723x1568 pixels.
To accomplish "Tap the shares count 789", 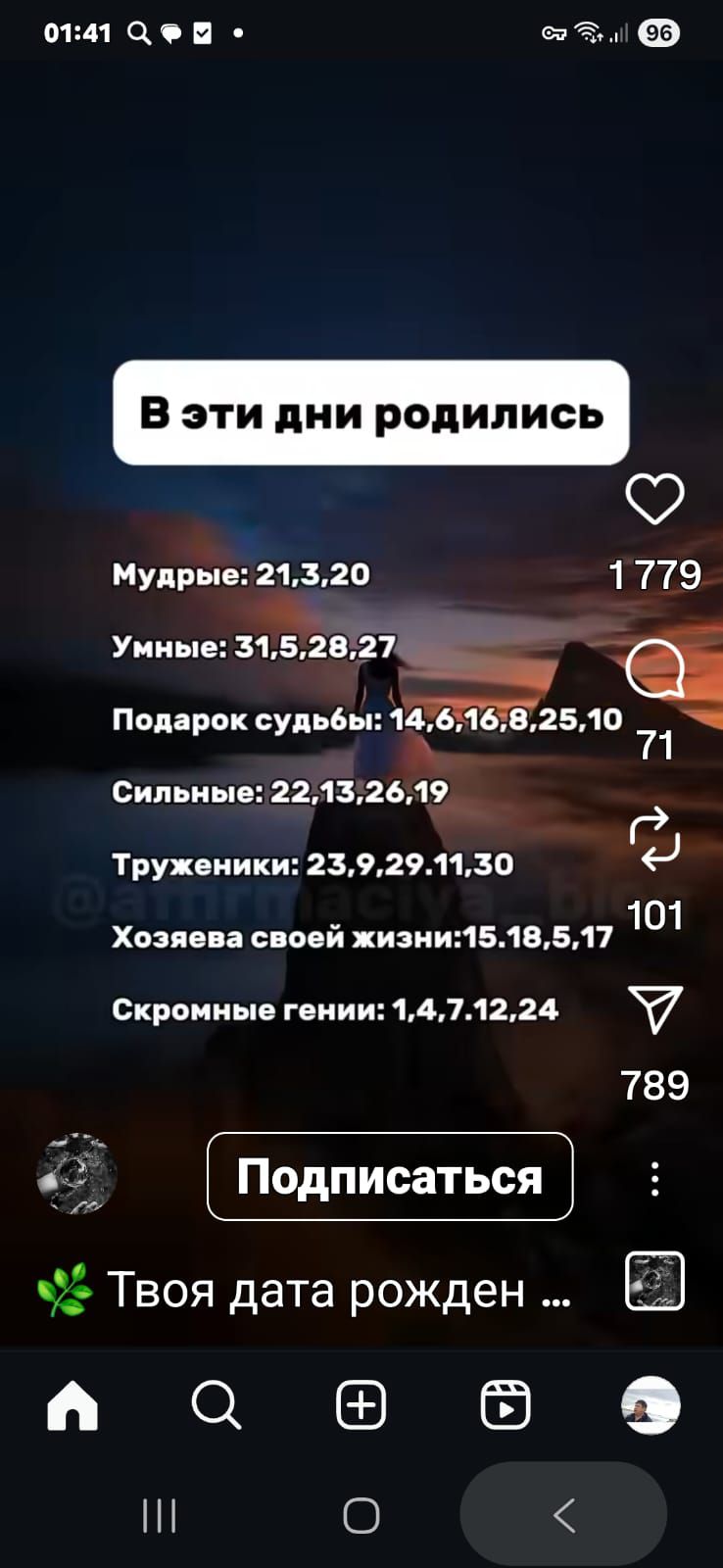I will pyautogui.click(x=655, y=1086).
